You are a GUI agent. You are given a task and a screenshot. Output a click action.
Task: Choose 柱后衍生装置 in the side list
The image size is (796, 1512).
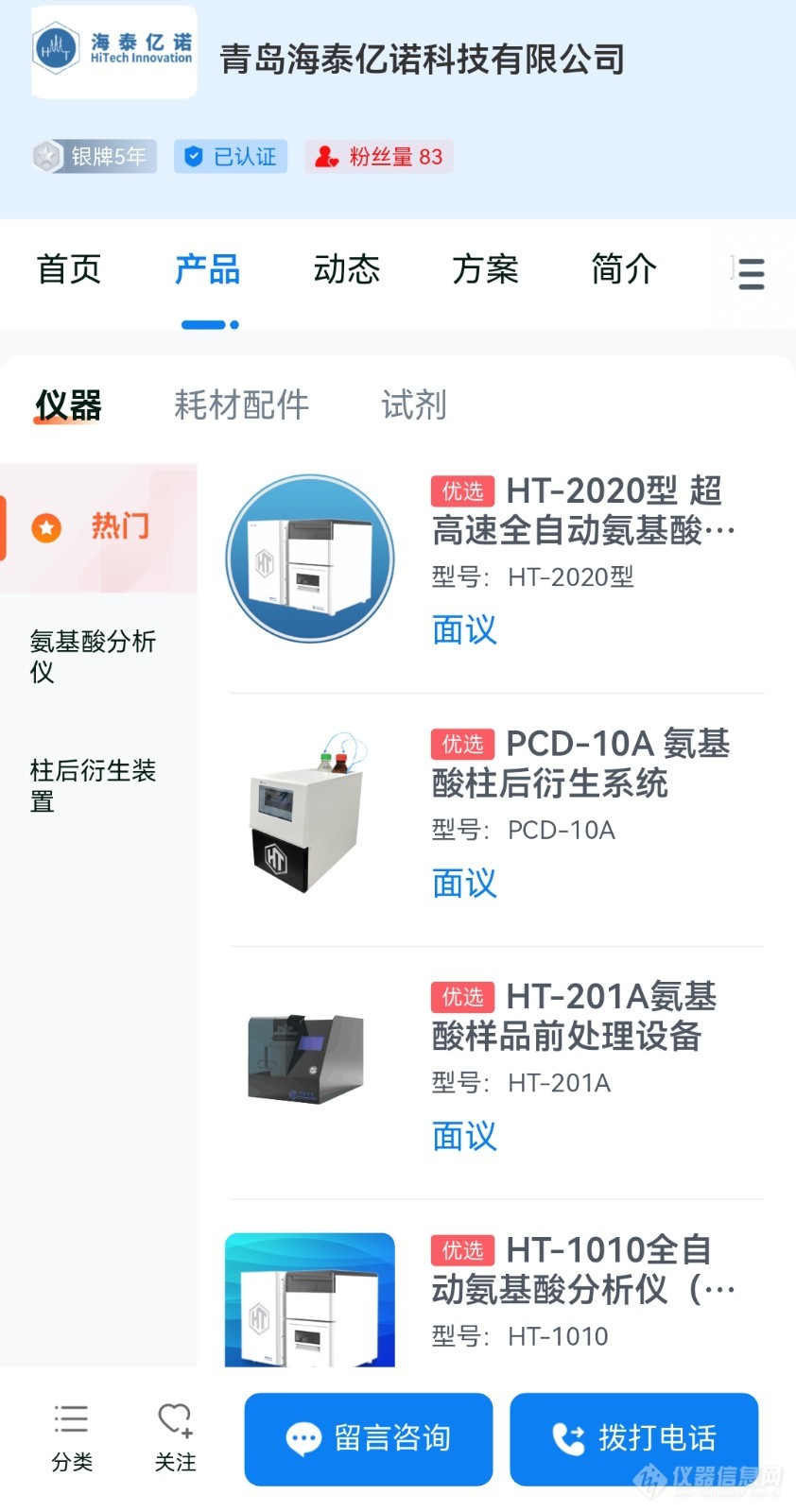pos(93,785)
